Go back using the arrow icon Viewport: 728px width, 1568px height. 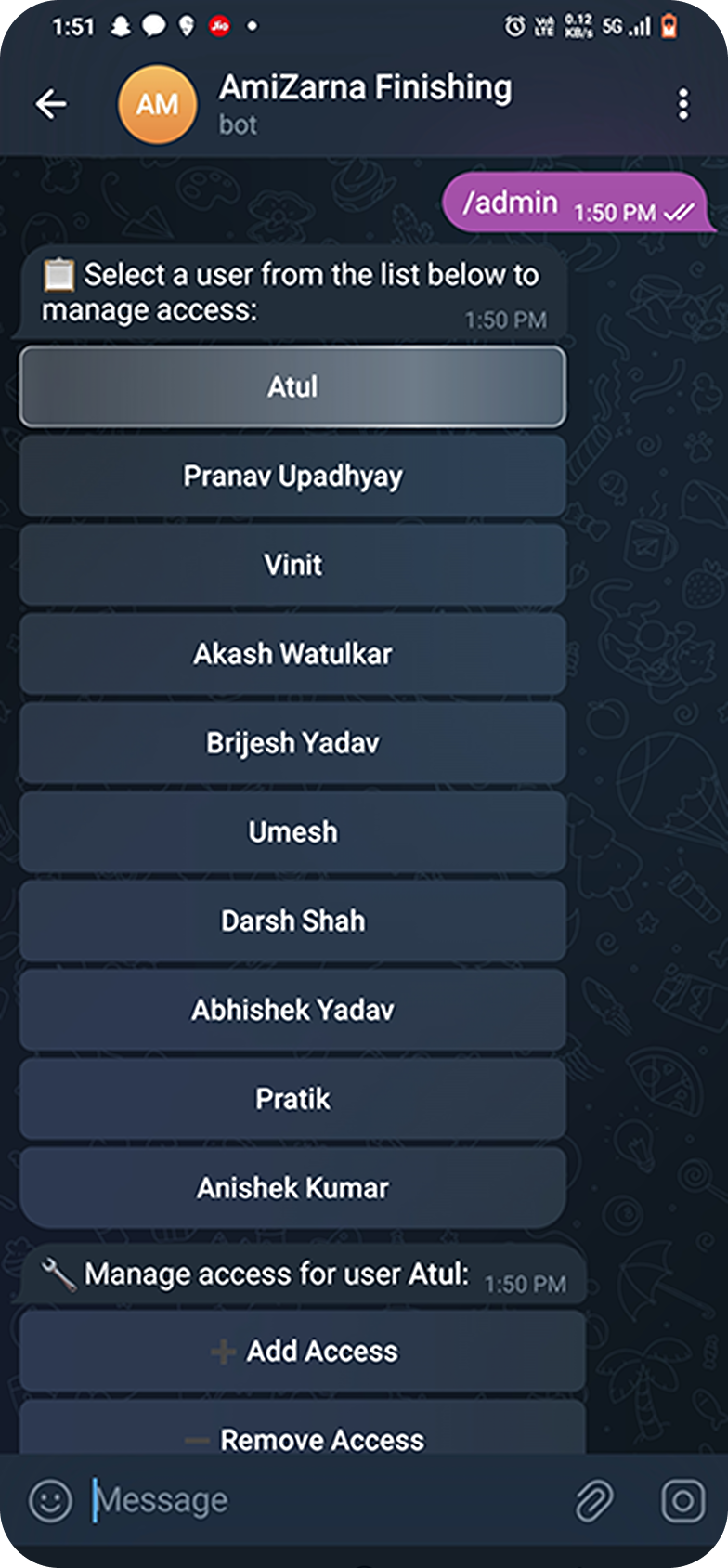pyautogui.click(x=51, y=104)
